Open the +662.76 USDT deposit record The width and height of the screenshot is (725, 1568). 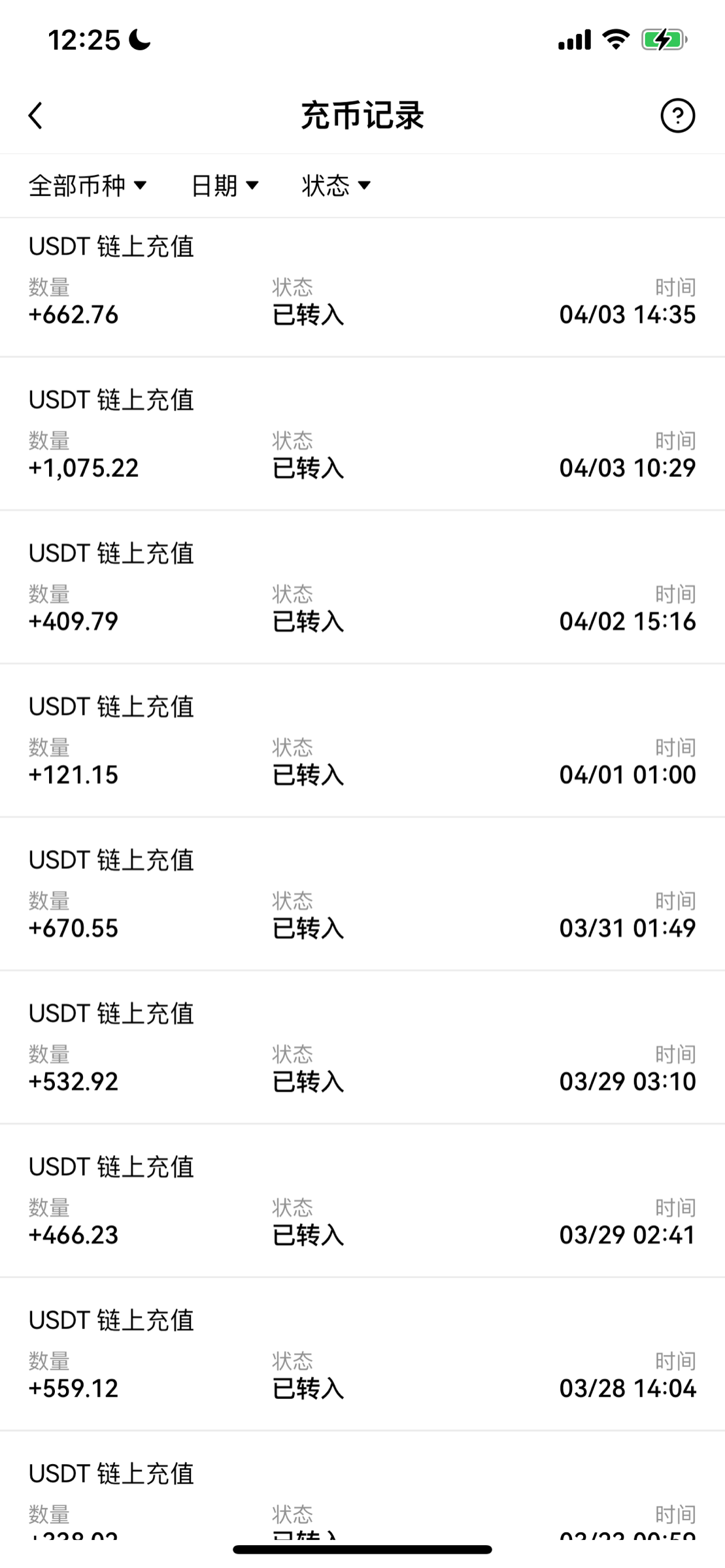click(x=362, y=287)
